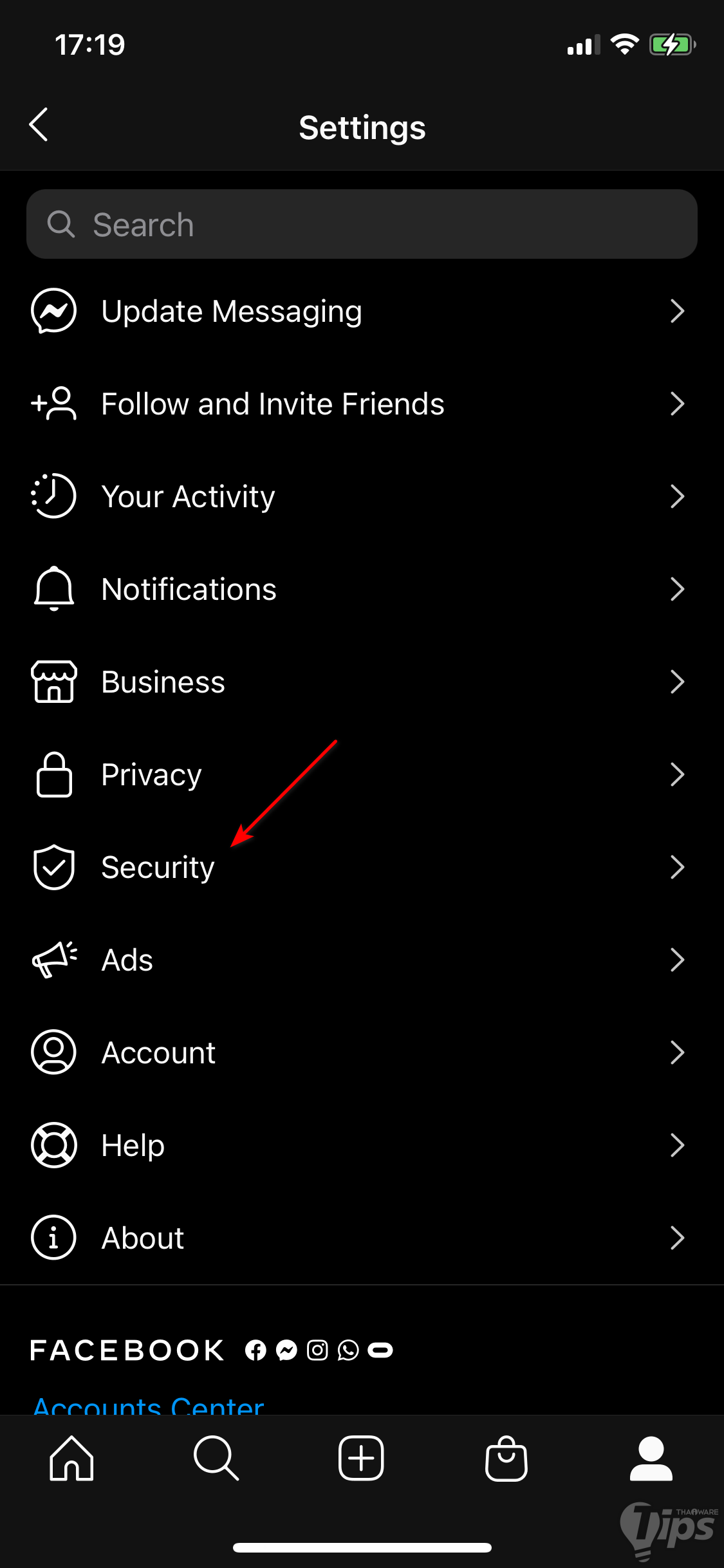Open the Accounts Center link
Screen dimensions: 724x1568
point(149,1405)
